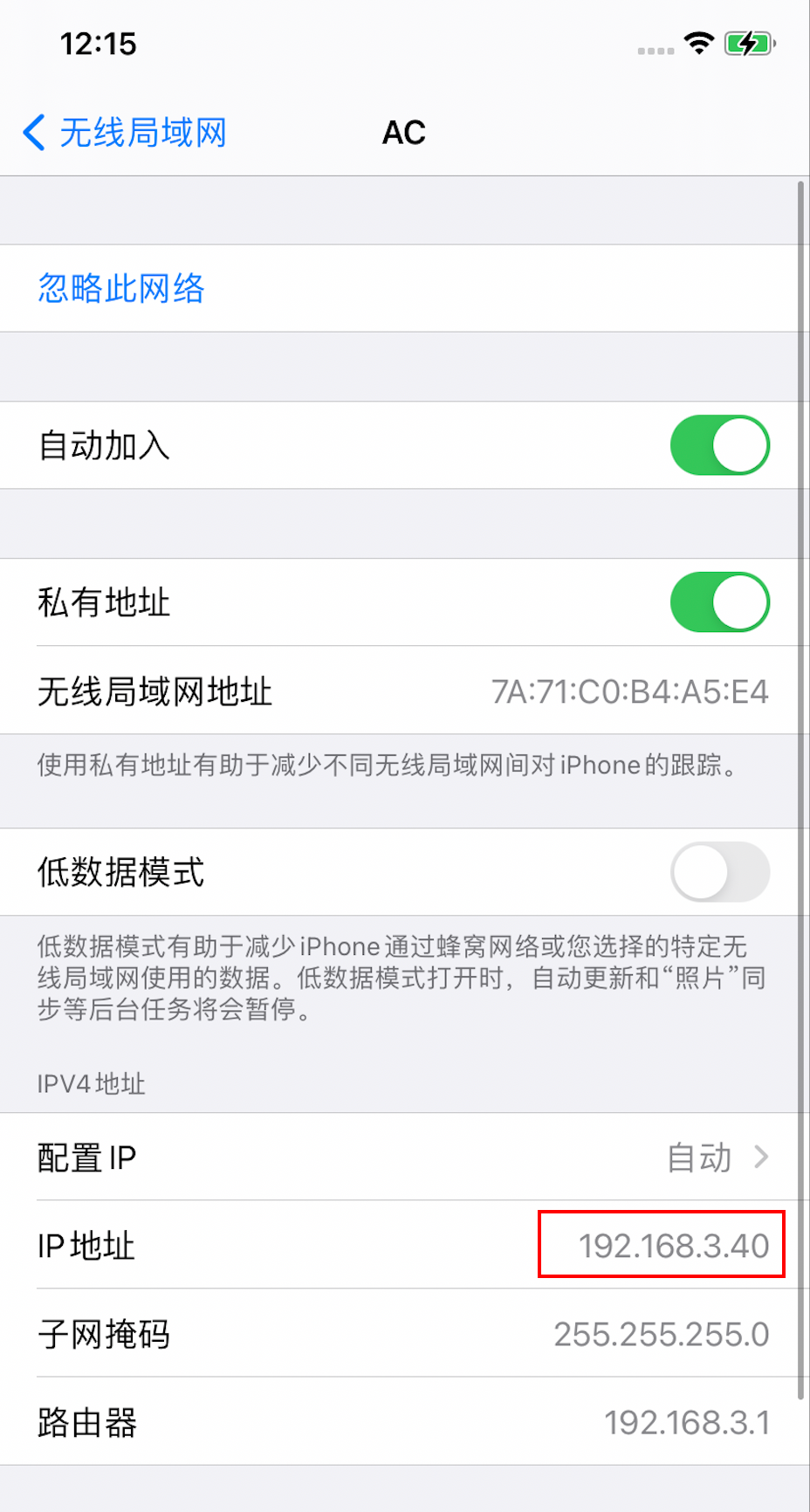Image resolution: width=810 pixels, height=1512 pixels.
Task: Disable the 私有地址 switch
Action: click(x=719, y=602)
